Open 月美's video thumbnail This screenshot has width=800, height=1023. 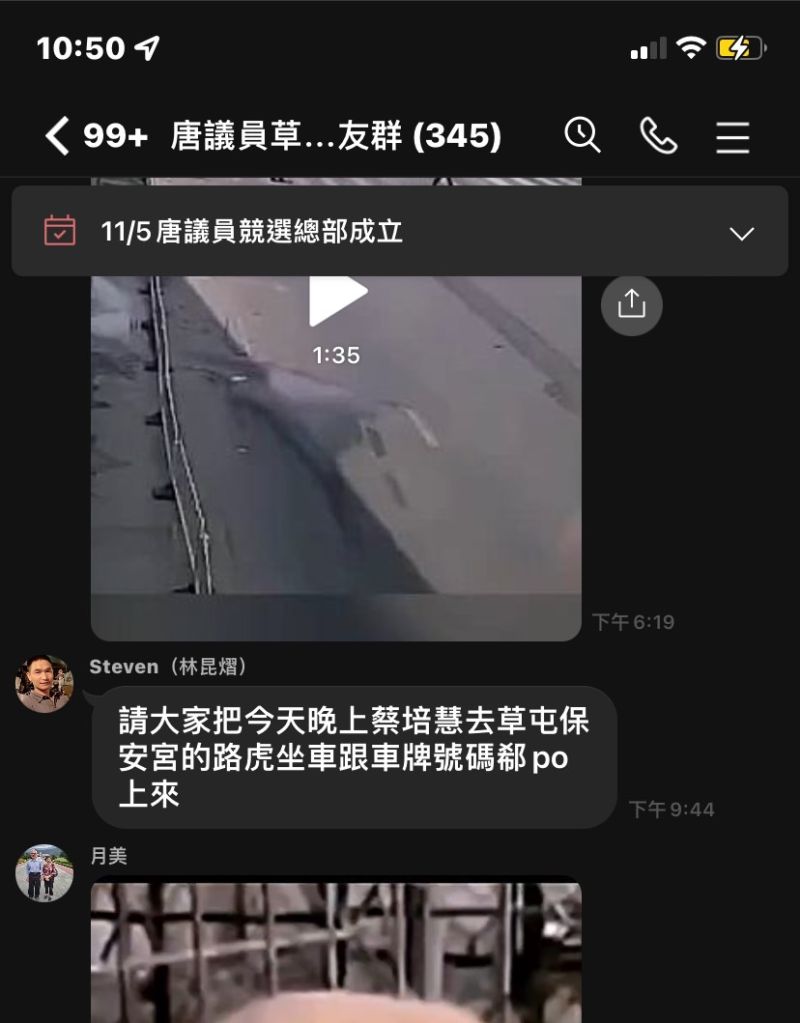335,950
